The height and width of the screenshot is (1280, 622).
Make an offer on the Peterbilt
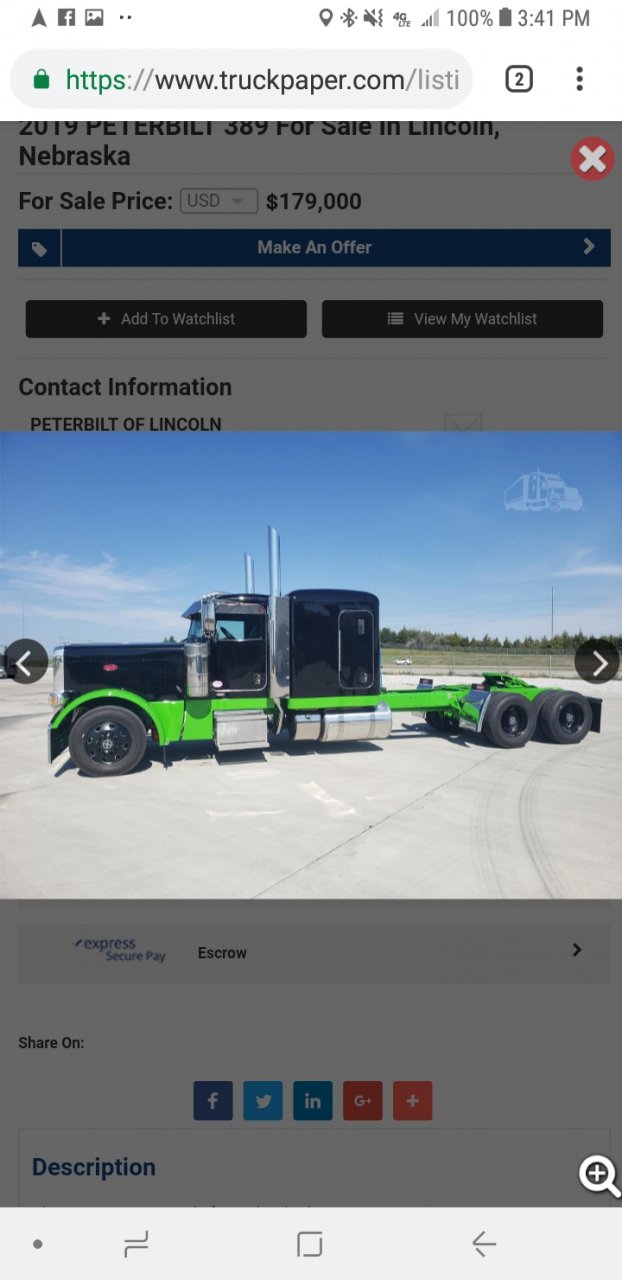314,248
